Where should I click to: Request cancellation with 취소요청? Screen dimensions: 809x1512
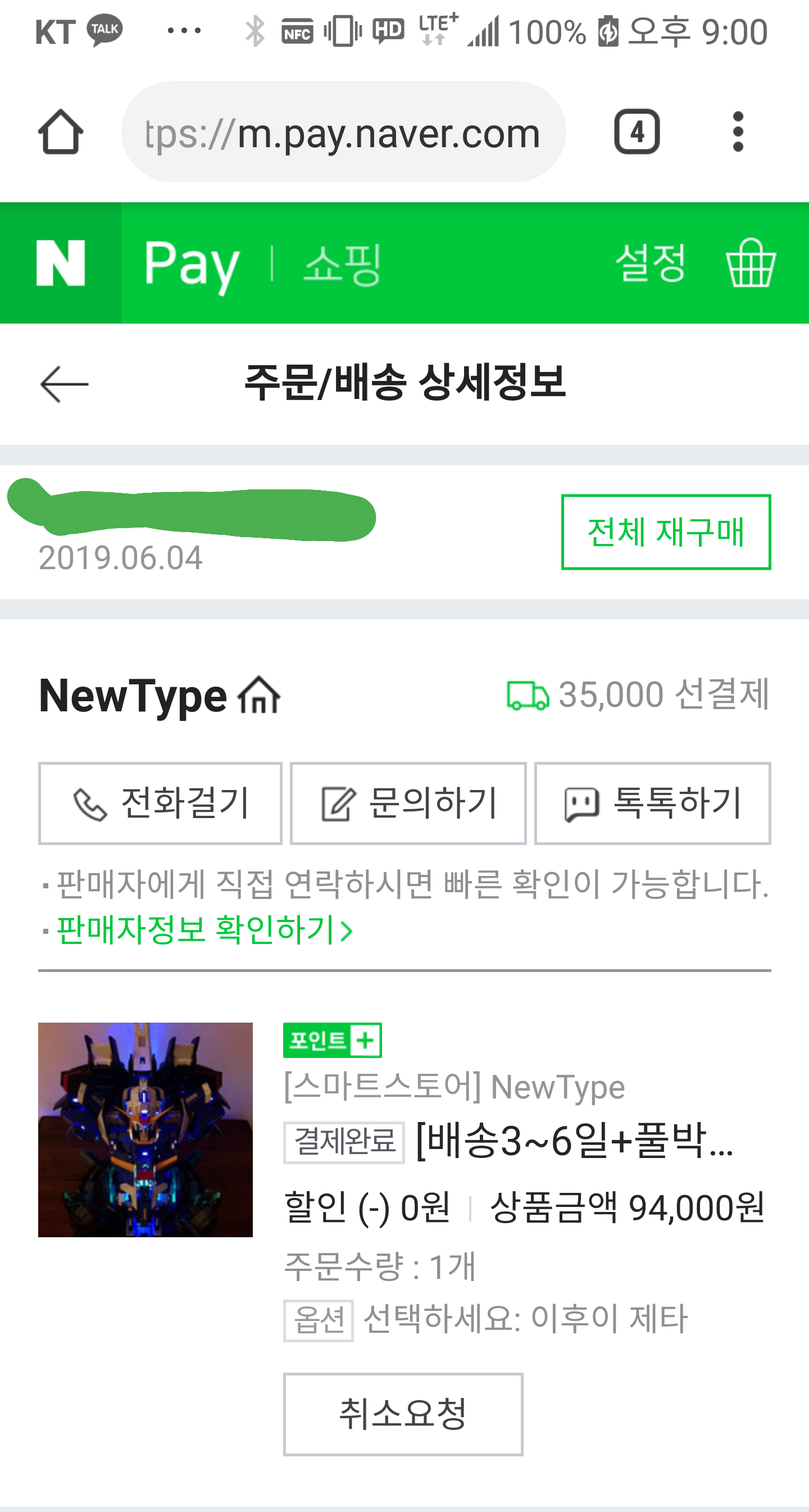403,1414
